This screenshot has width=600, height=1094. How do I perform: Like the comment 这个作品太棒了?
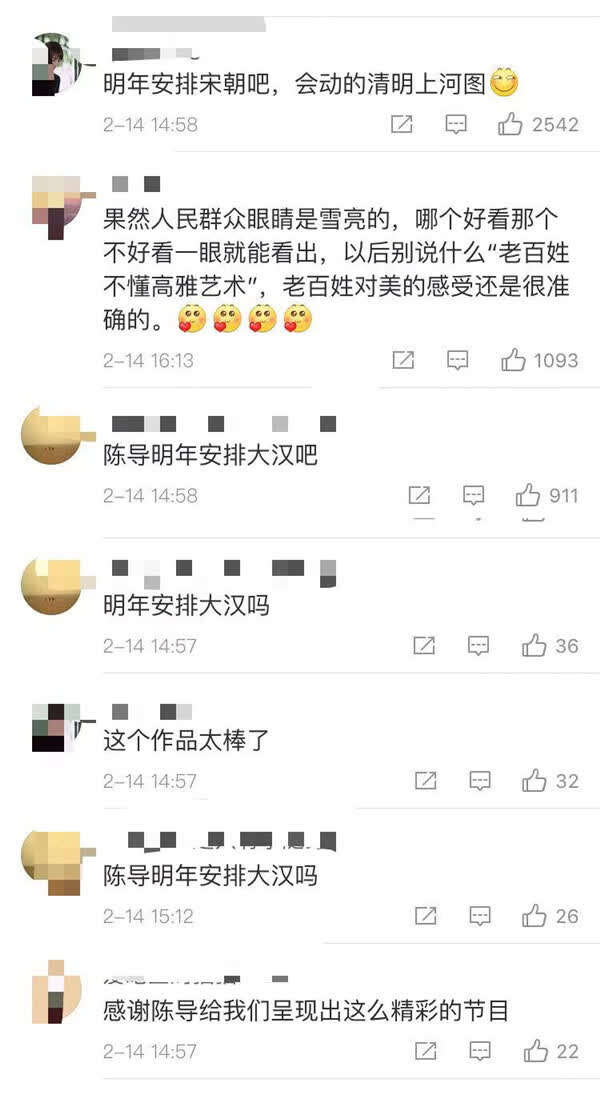pyautogui.click(x=533, y=781)
